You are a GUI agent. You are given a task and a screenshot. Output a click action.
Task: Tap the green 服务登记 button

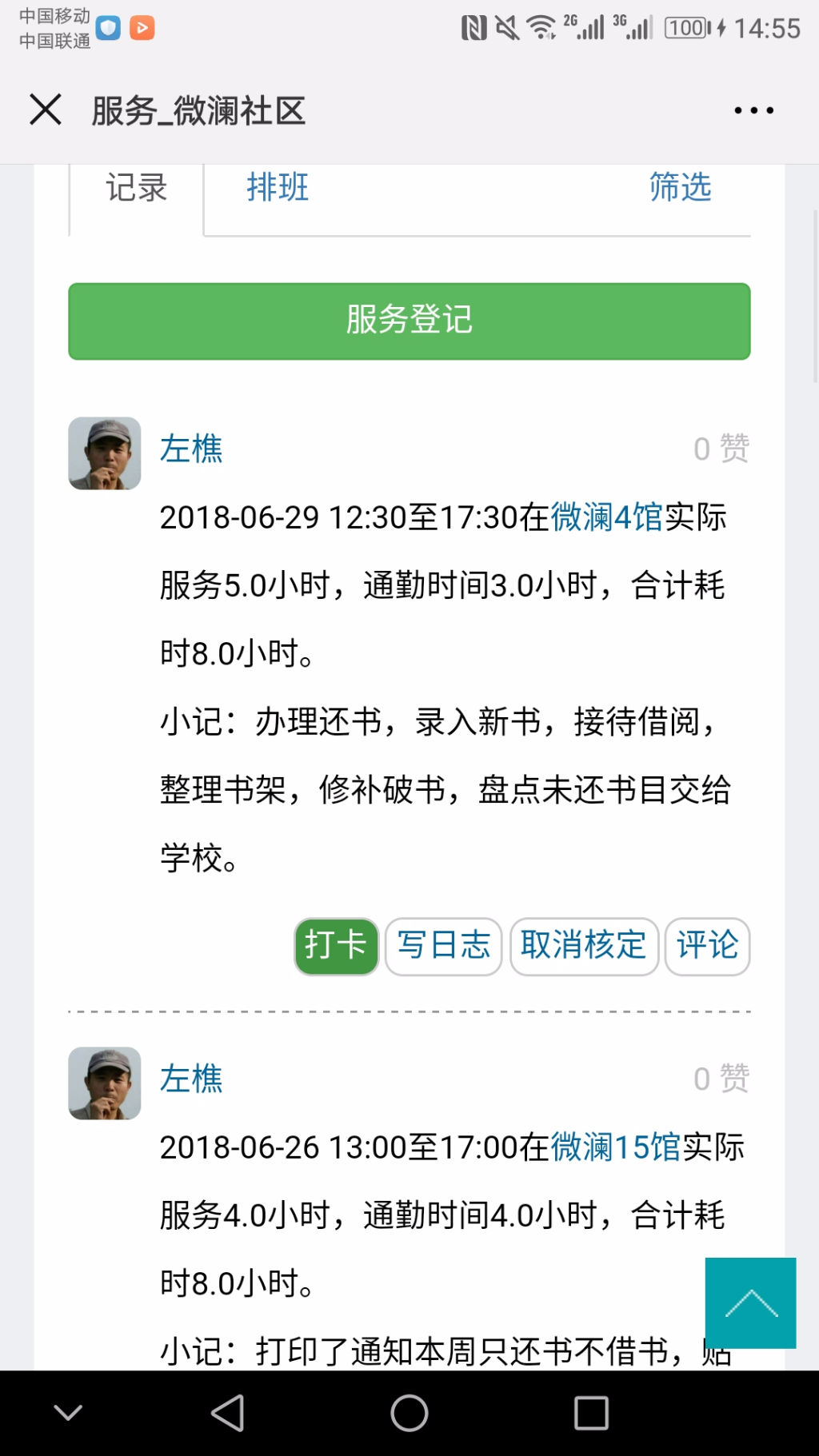coord(409,321)
